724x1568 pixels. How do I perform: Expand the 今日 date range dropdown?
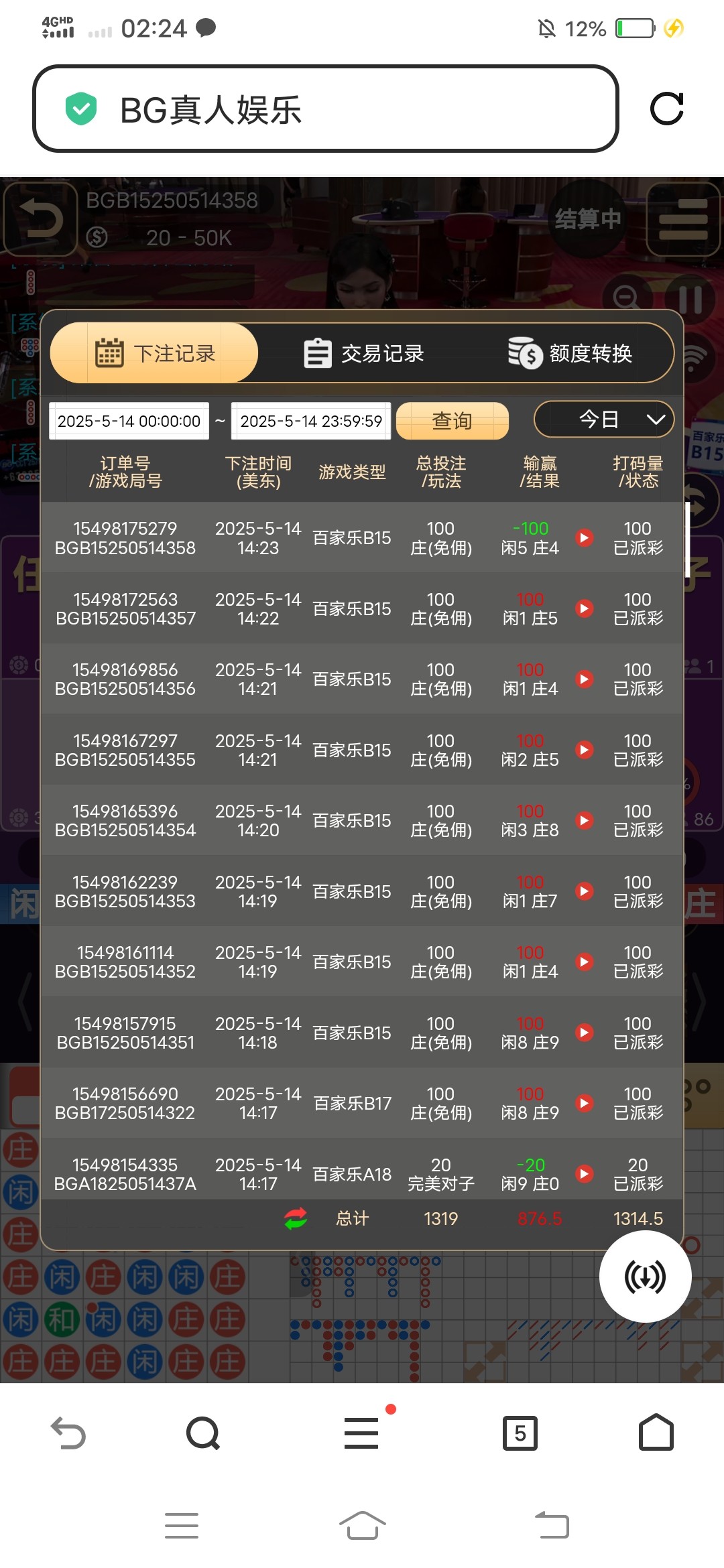tap(603, 419)
